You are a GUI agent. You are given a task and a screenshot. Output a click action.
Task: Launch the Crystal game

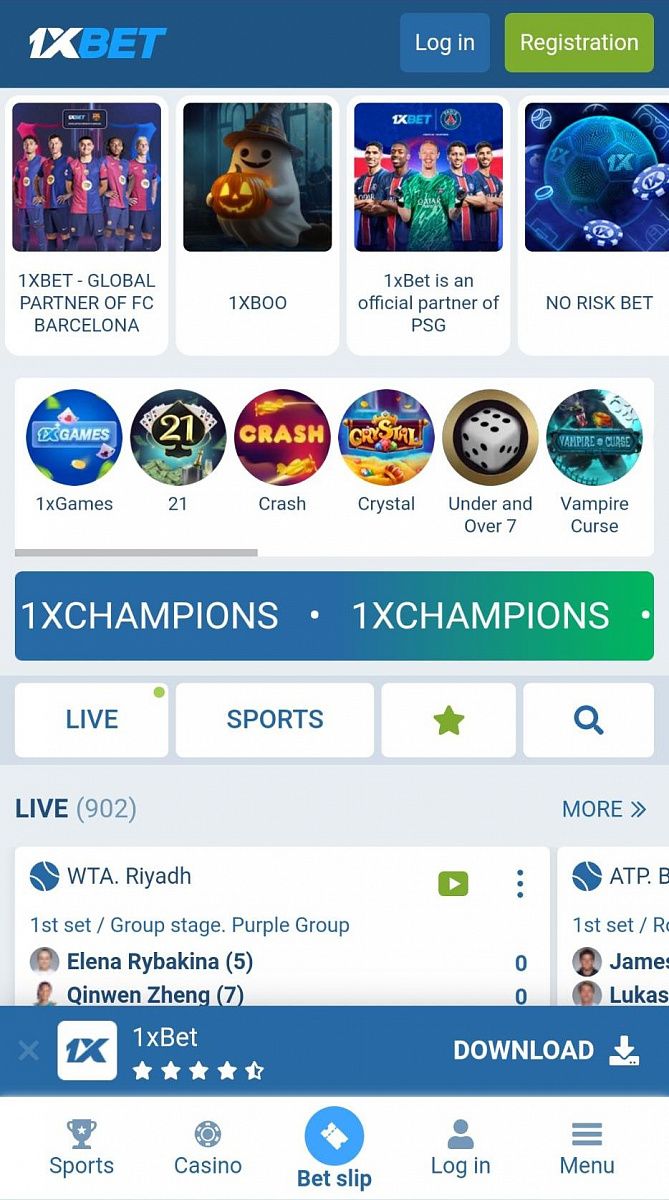click(386, 438)
